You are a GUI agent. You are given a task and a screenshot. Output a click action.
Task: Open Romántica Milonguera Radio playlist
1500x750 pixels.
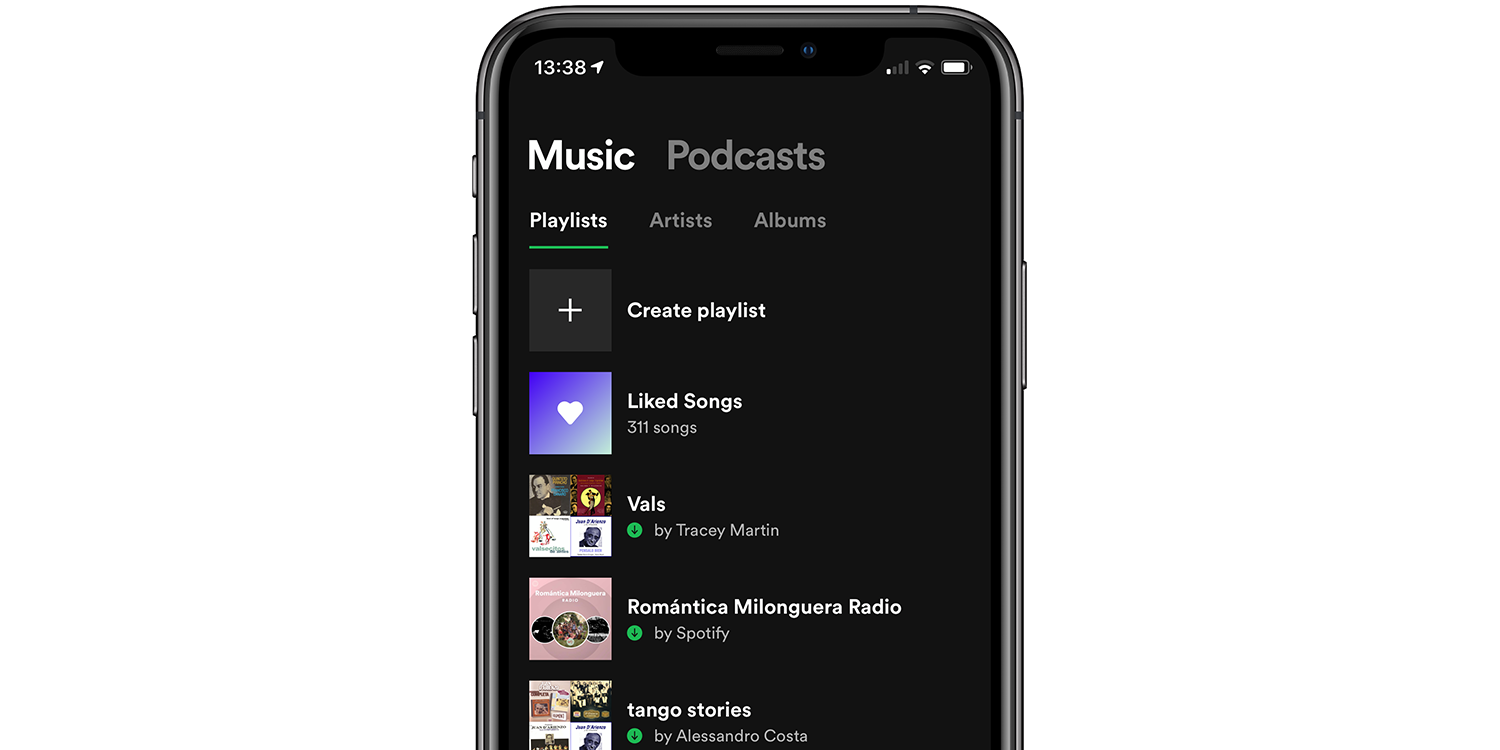764,608
